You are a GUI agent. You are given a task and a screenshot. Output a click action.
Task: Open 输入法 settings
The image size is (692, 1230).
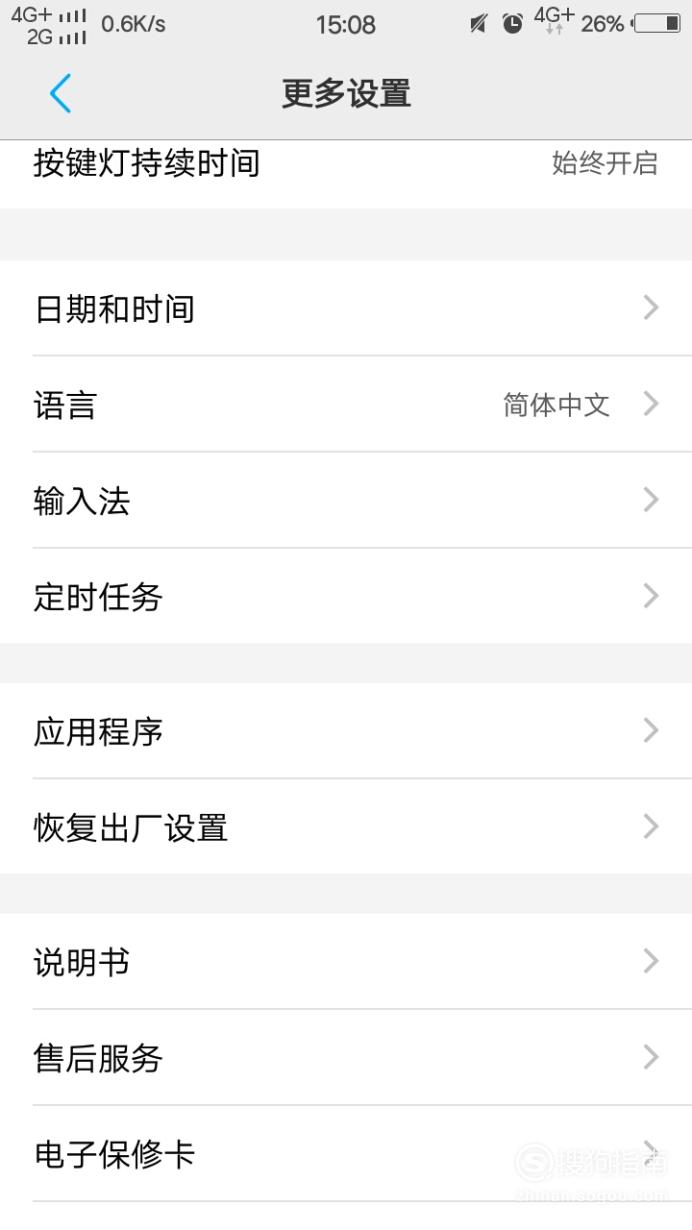click(346, 500)
